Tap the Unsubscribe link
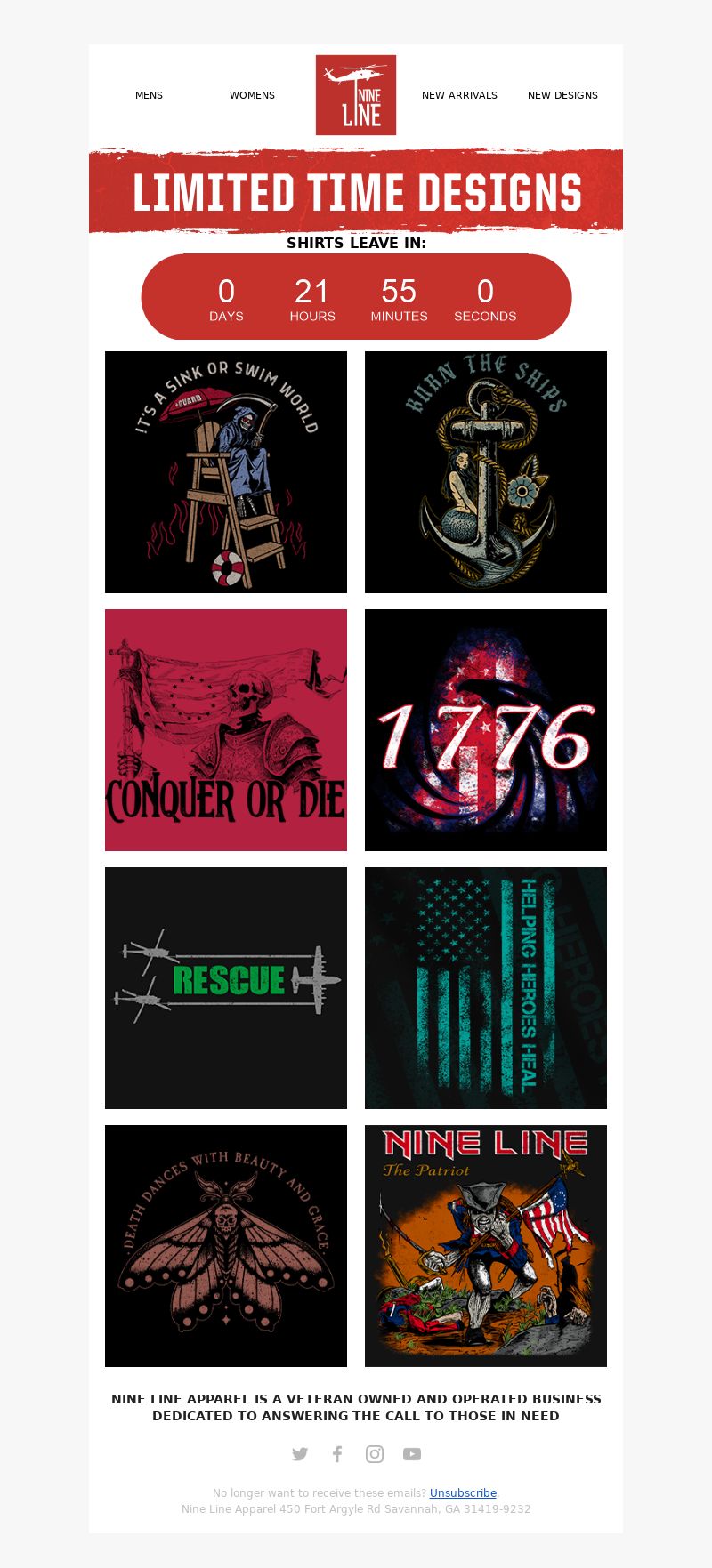Screen dimensions: 712x1568 pyautogui.click(x=463, y=1493)
